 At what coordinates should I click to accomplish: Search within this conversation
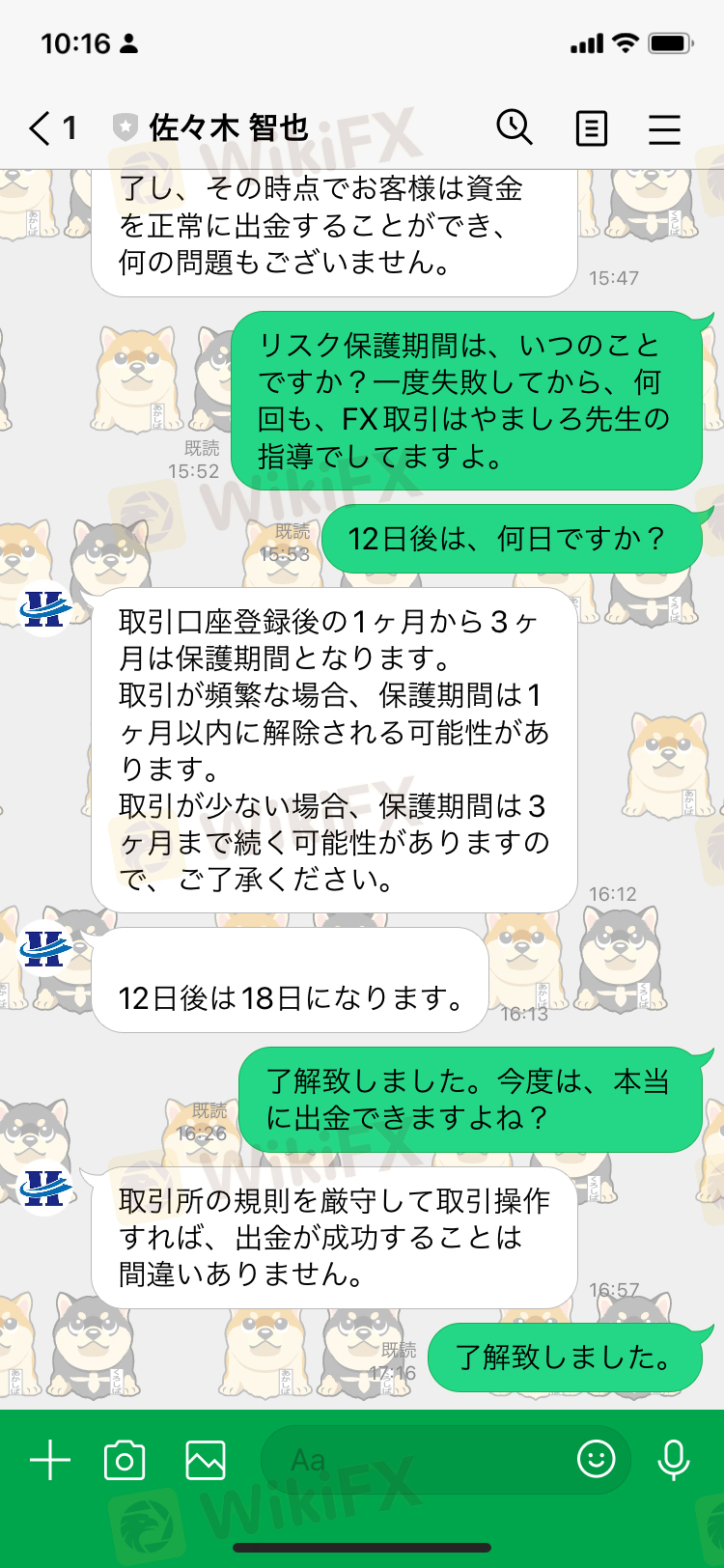[515, 126]
